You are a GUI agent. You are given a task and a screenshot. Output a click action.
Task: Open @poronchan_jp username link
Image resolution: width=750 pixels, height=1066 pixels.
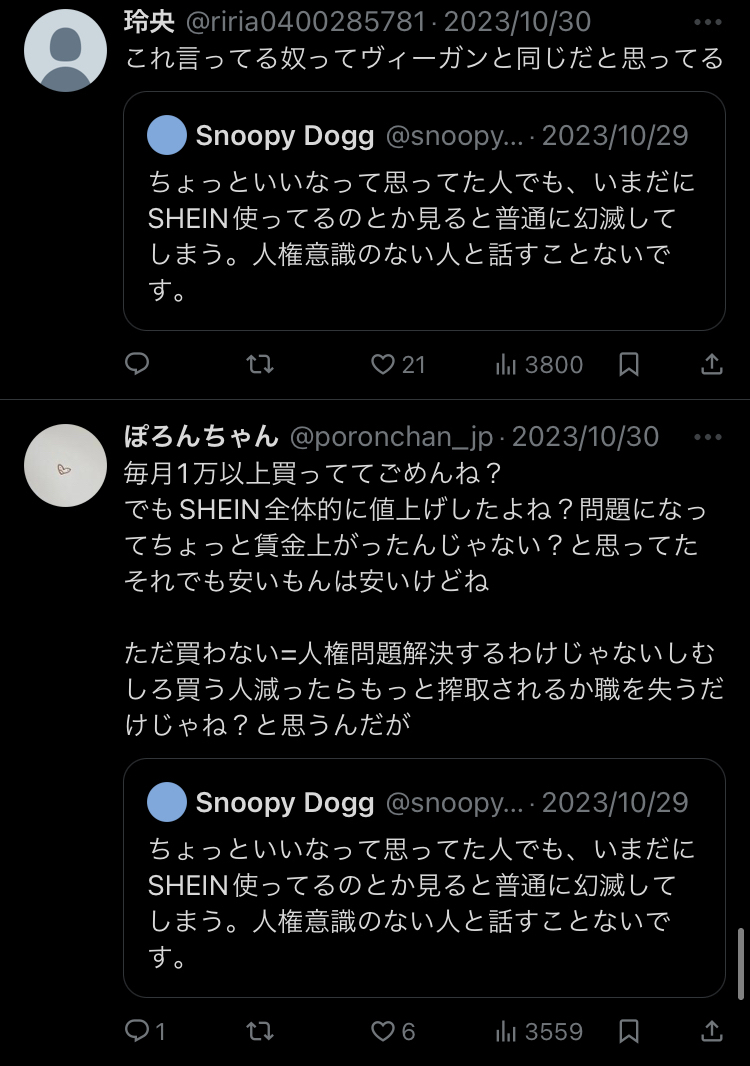click(391, 437)
